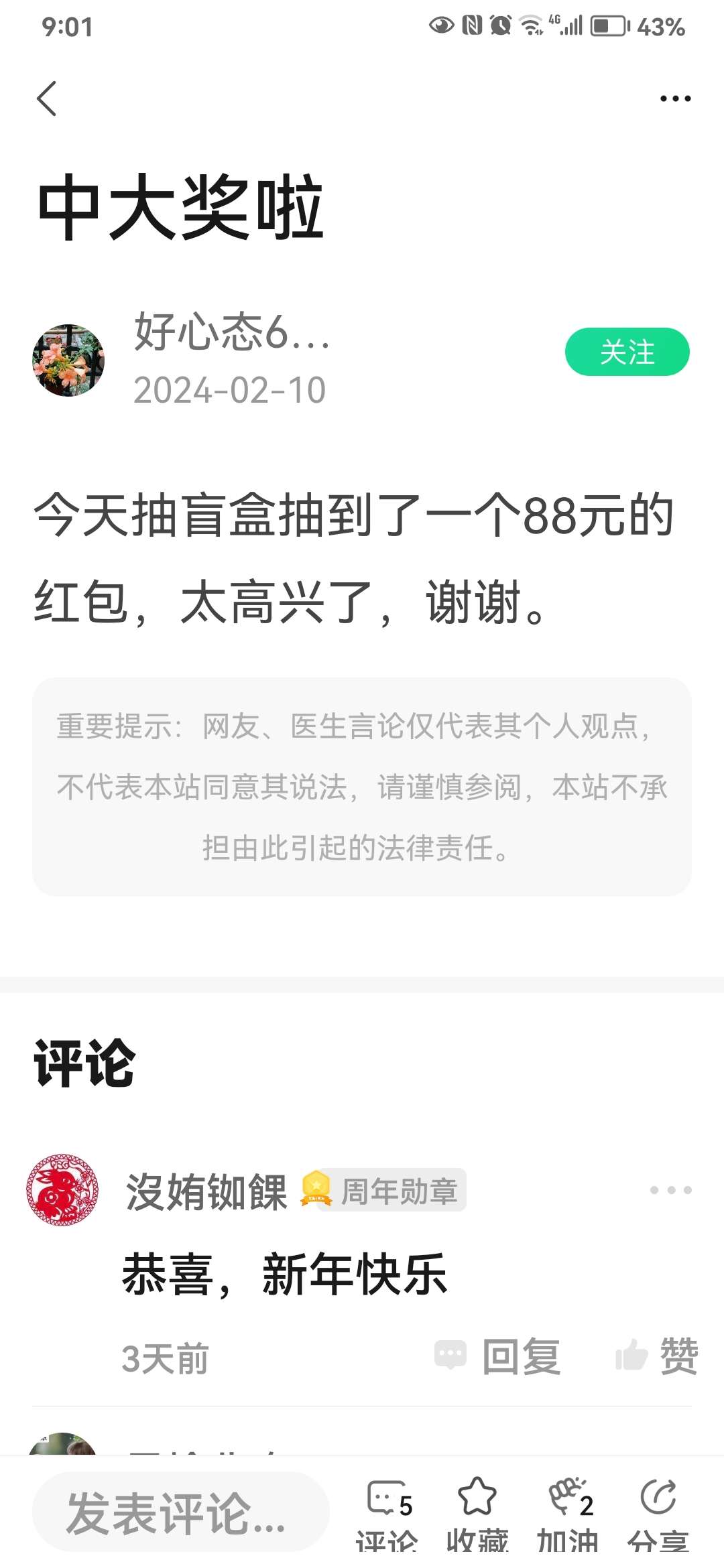Open 沒媋铷錁's rabbit profile picture
This screenshot has width=724, height=1568.
click(x=62, y=1189)
